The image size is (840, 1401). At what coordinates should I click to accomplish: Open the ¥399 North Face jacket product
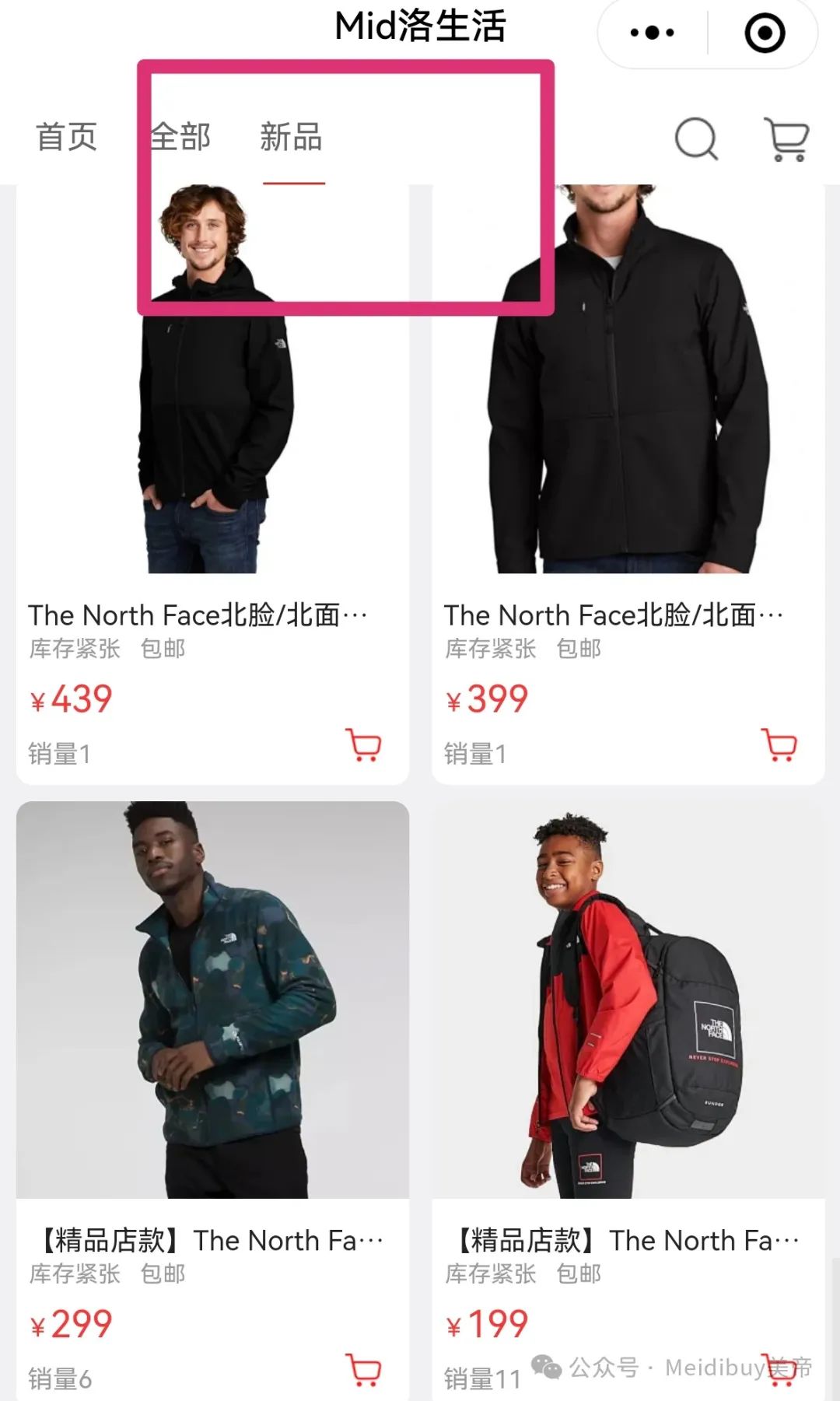628,482
